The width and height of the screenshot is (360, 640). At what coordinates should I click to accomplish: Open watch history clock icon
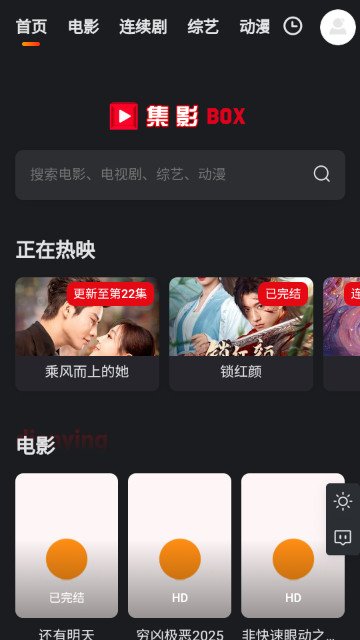293,27
